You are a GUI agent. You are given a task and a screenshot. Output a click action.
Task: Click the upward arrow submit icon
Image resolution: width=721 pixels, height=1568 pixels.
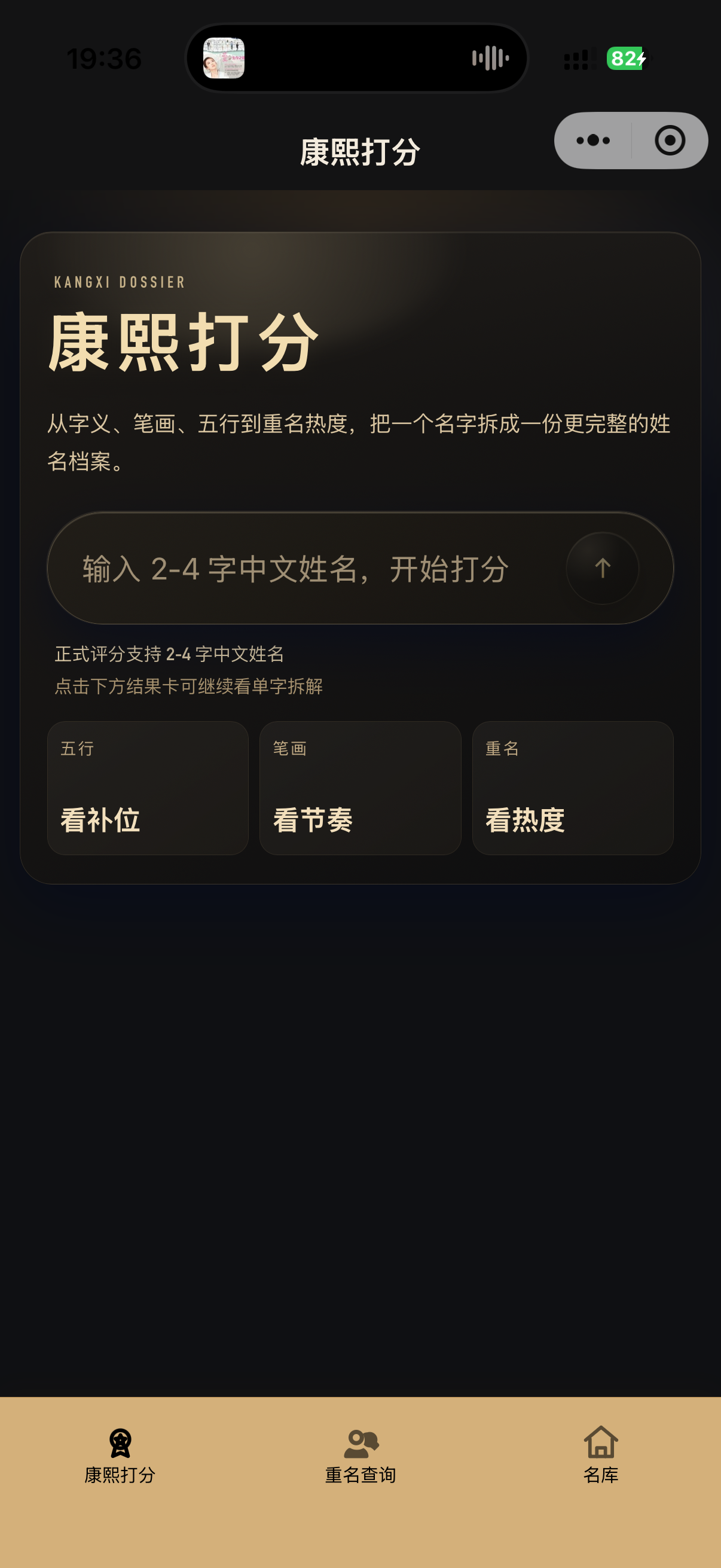coord(601,569)
